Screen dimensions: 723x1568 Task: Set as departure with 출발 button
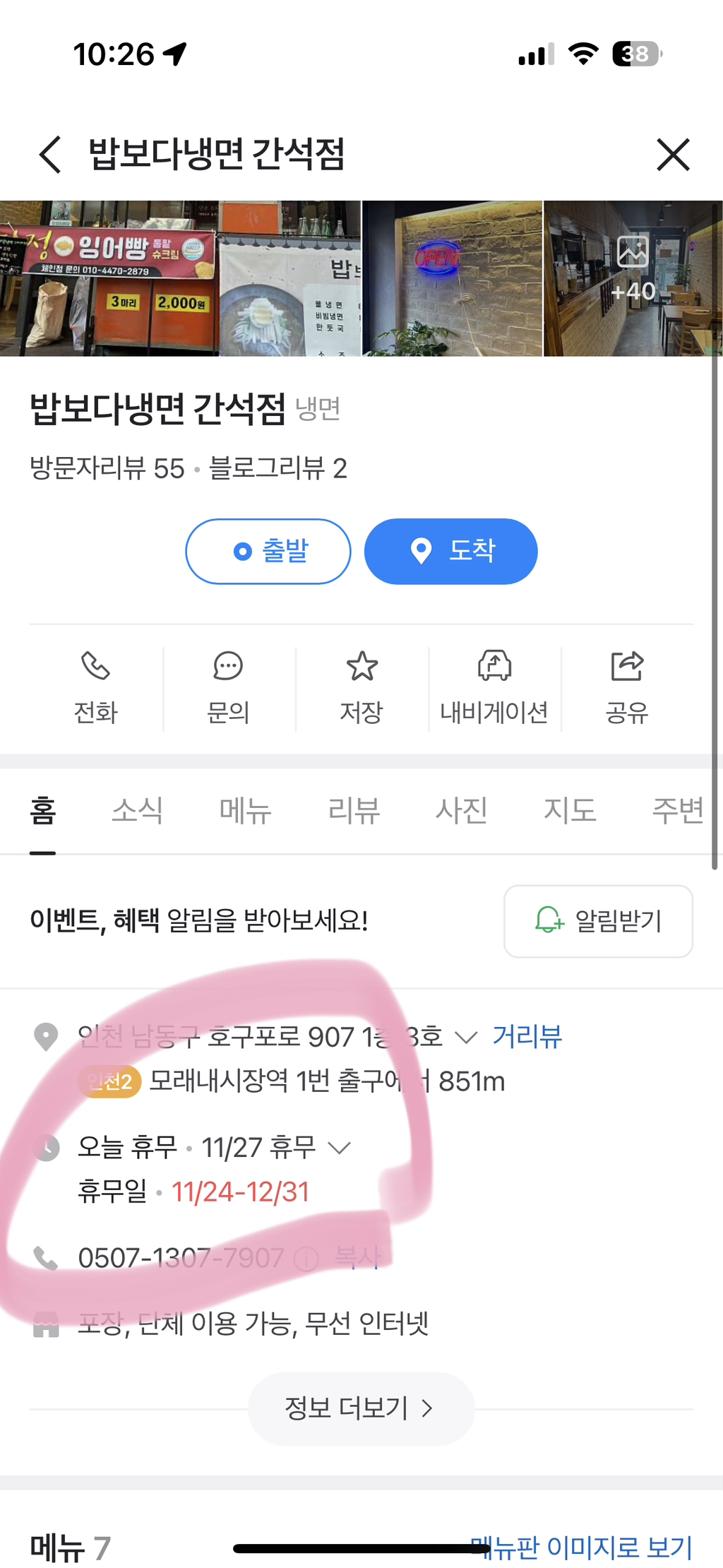268,551
